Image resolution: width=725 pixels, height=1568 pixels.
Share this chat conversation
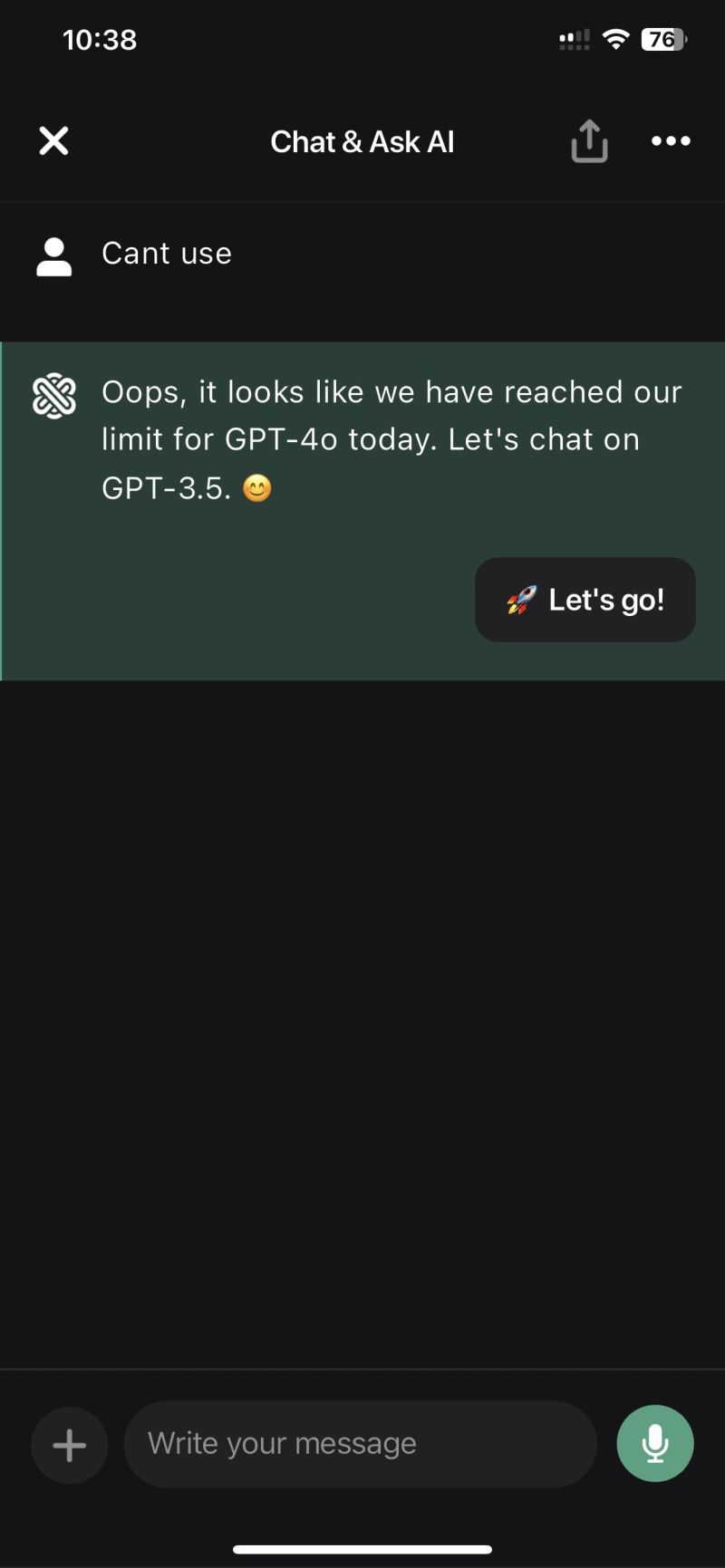[589, 141]
